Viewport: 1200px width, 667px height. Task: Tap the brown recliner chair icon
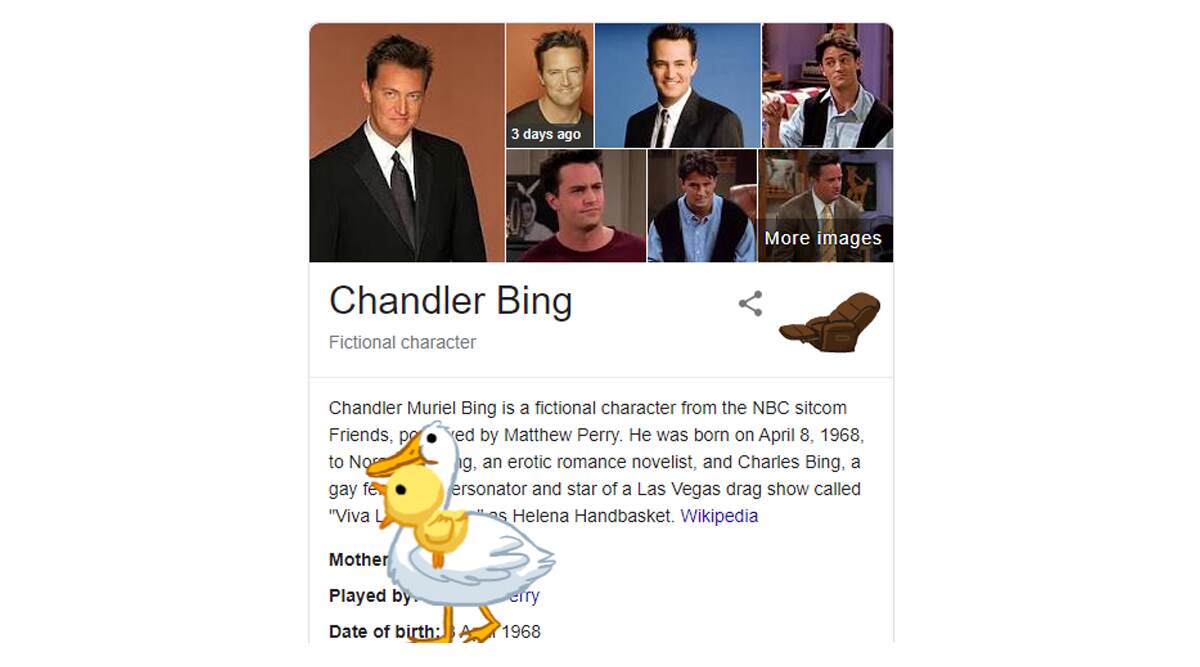pyautogui.click(x=829, y=322)
